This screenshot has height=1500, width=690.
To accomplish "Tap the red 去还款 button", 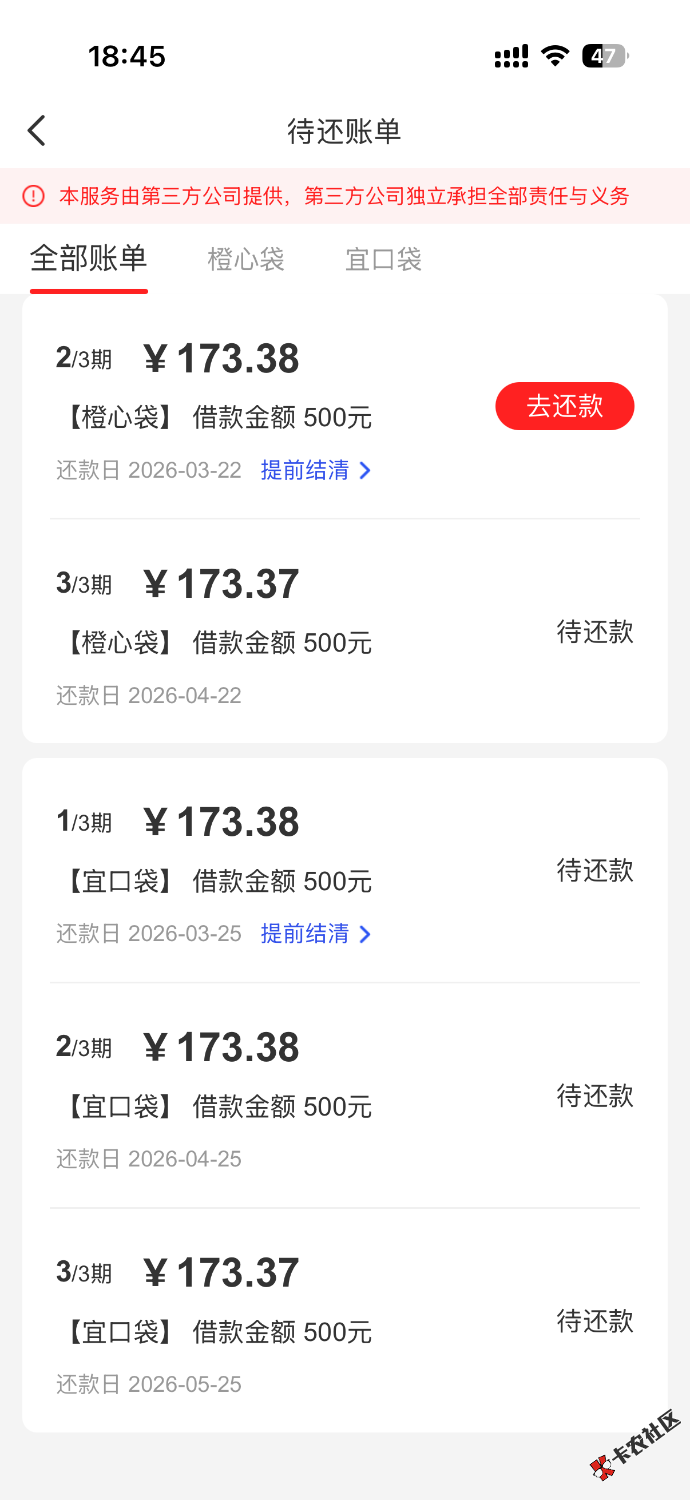I will point(564,406).
